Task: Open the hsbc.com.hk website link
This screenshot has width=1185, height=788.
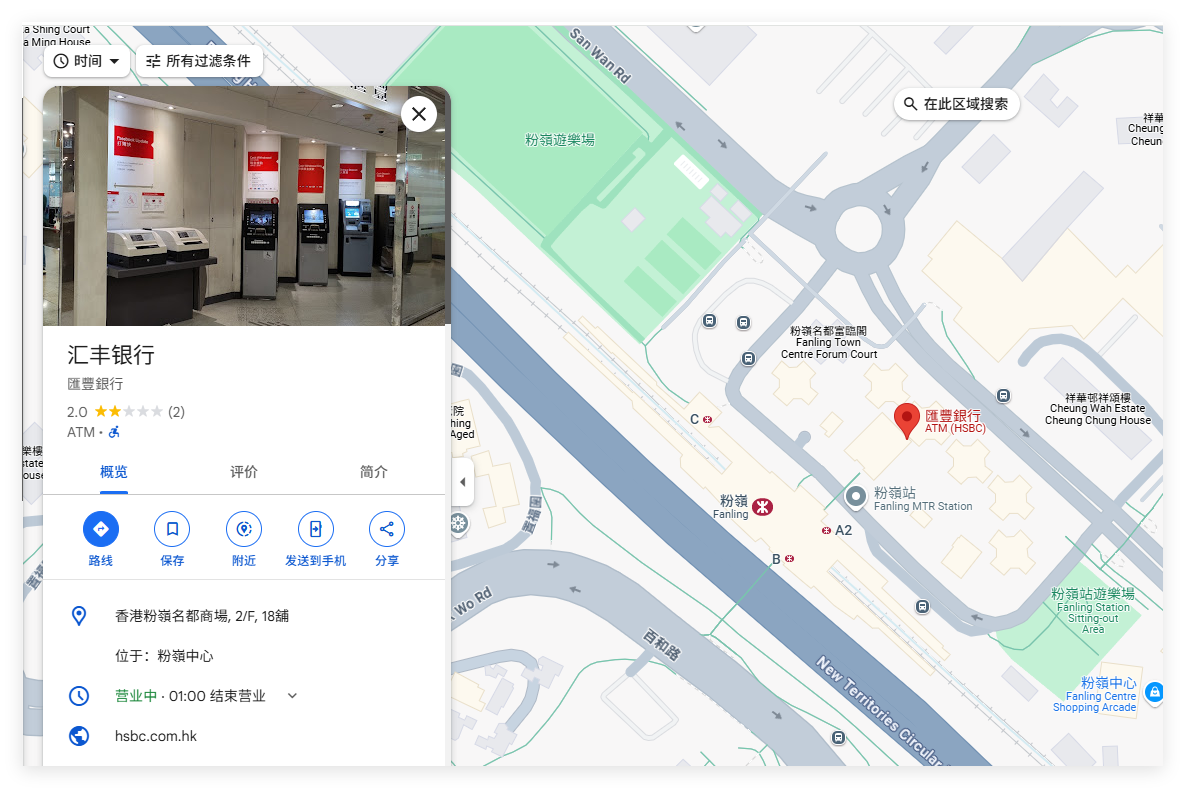Action: 156,736
